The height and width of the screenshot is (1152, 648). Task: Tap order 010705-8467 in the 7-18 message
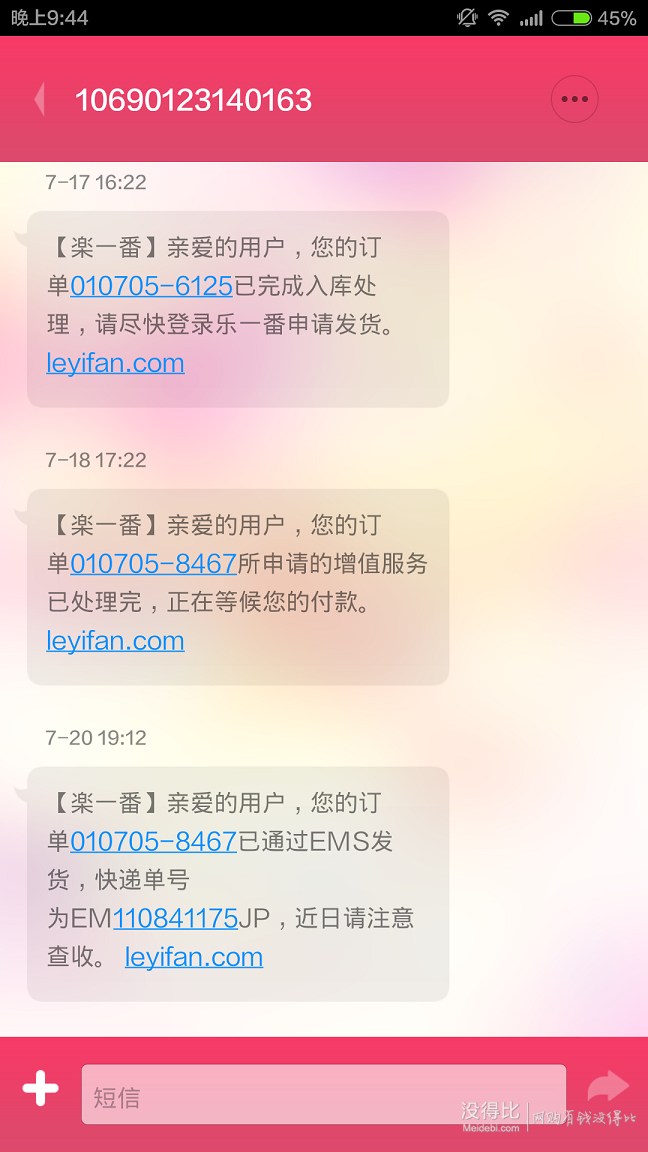click(x=154, y=564)
